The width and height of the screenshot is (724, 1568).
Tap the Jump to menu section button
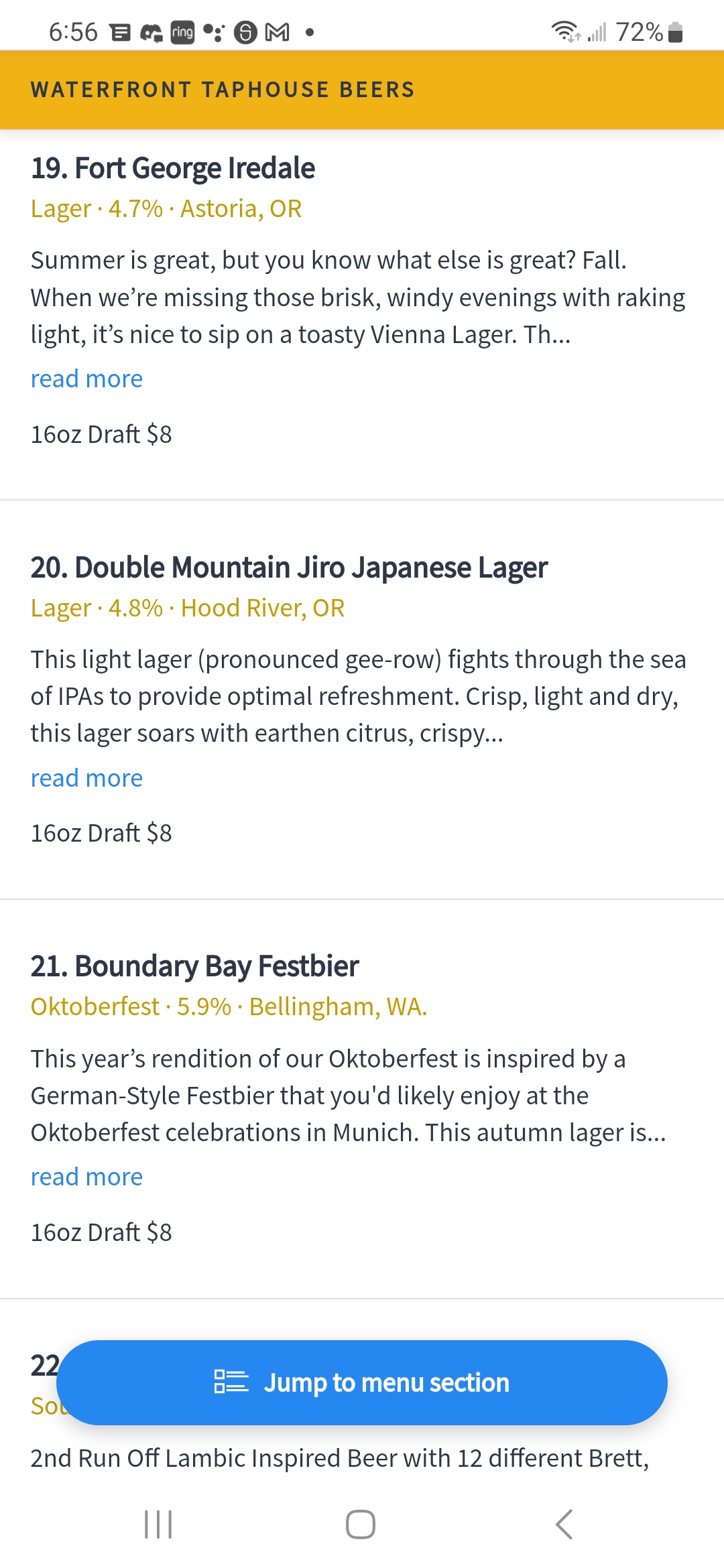pos(362,1382)
